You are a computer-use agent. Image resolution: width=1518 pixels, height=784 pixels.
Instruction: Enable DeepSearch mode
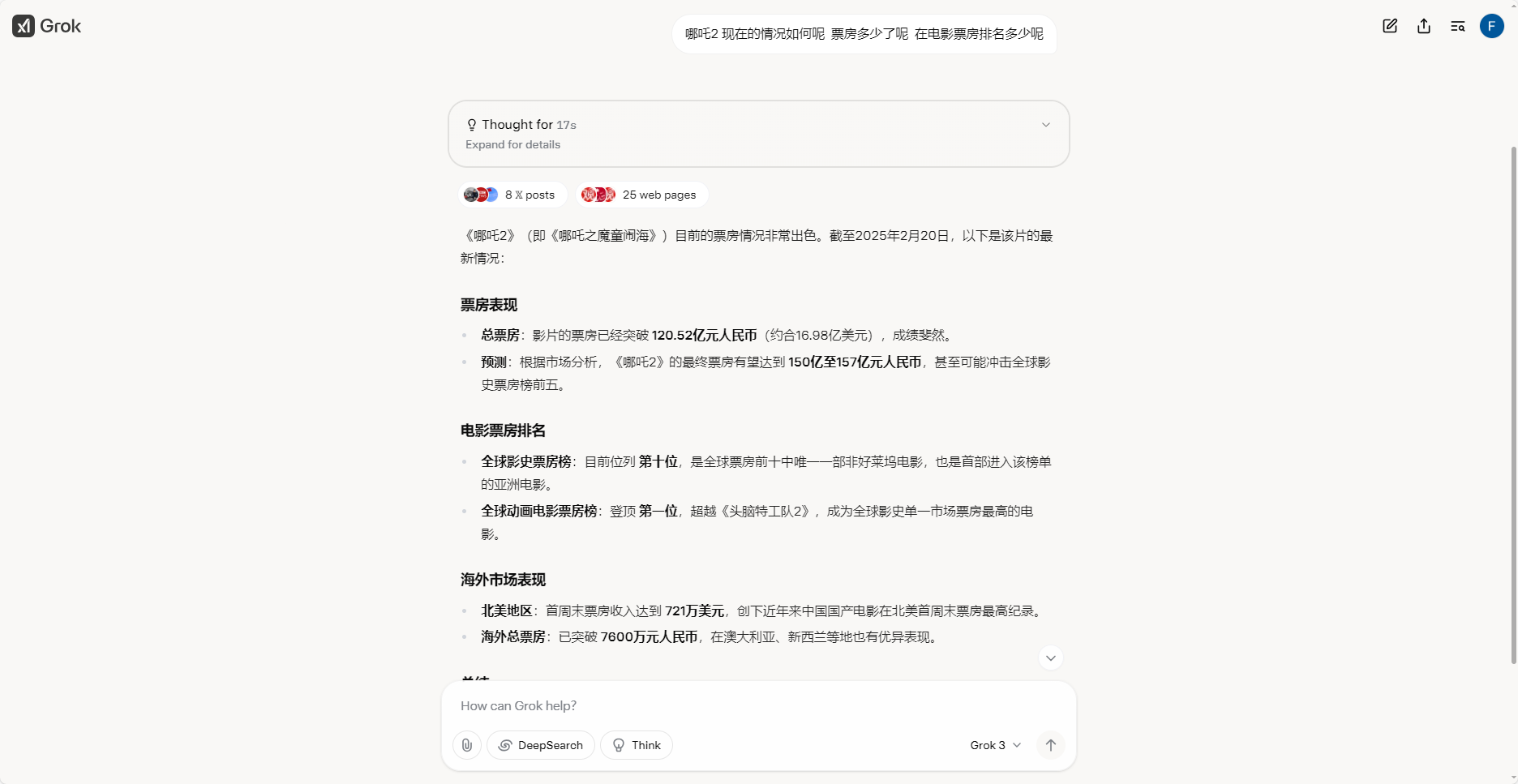pyautogui.click(x=541, y=745)
